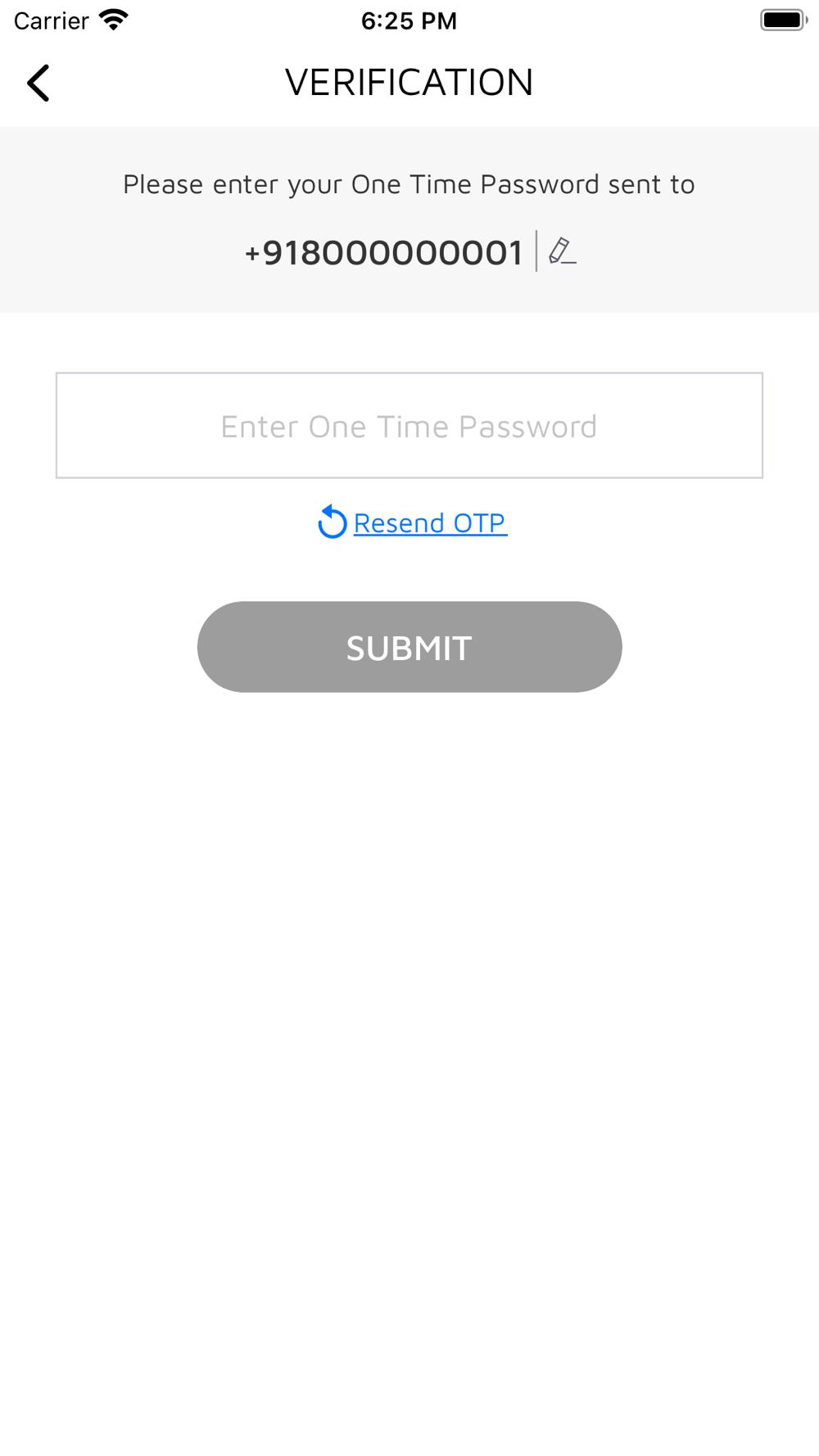Tap the Resend OTP link
Image resolution: width=819 pixels, height=1456 pixels.
coord(429,522)
